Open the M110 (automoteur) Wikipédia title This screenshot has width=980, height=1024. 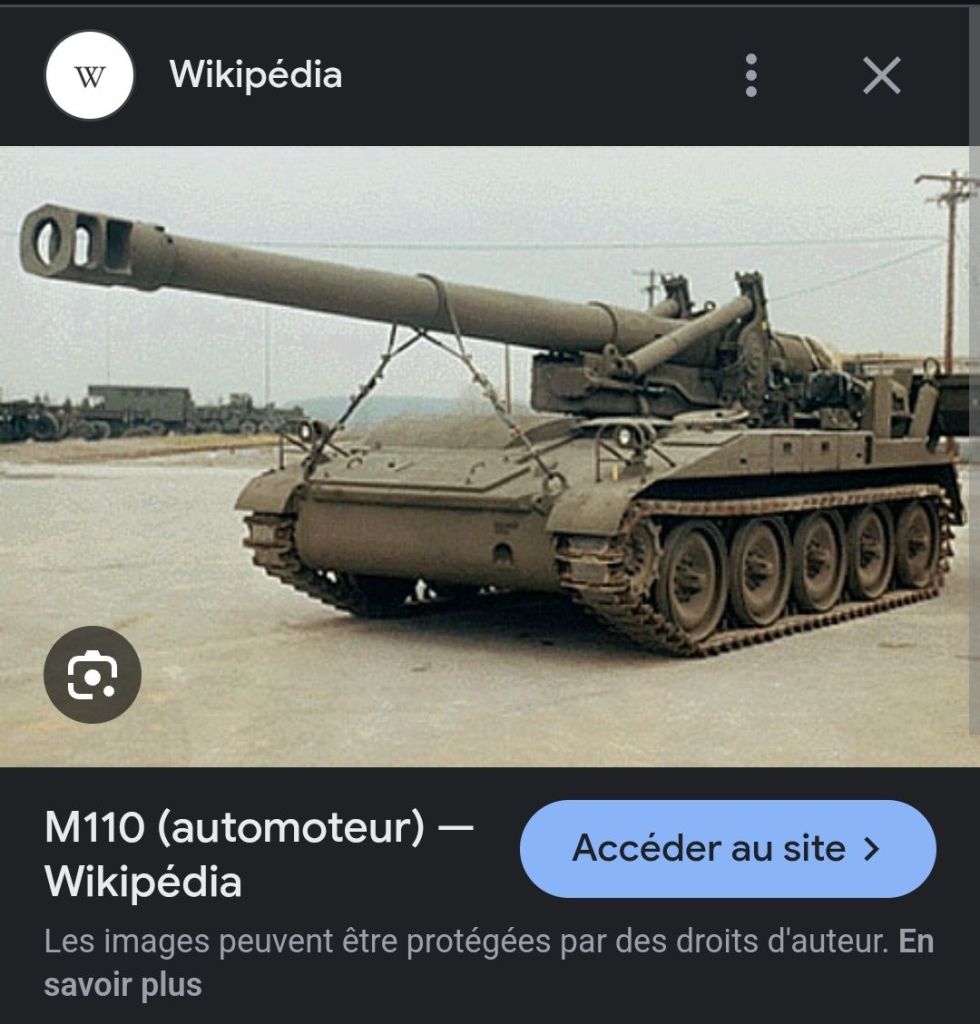(x=257, y=855)
